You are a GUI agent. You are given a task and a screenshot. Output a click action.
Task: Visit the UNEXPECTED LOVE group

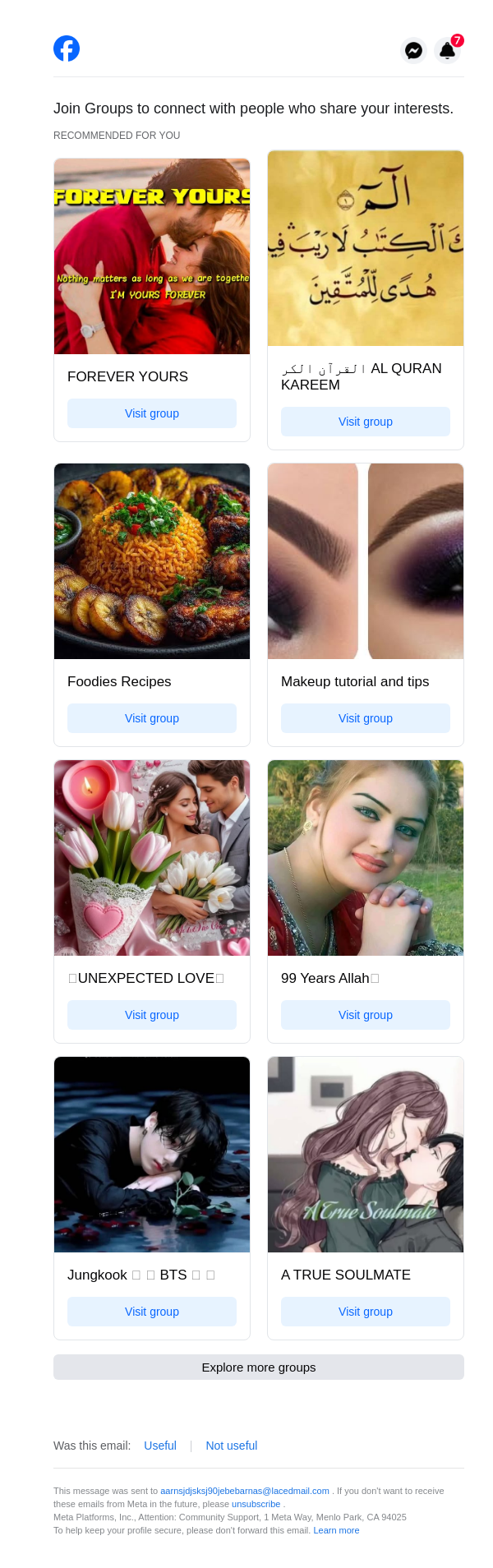(x=152, y=1015)
